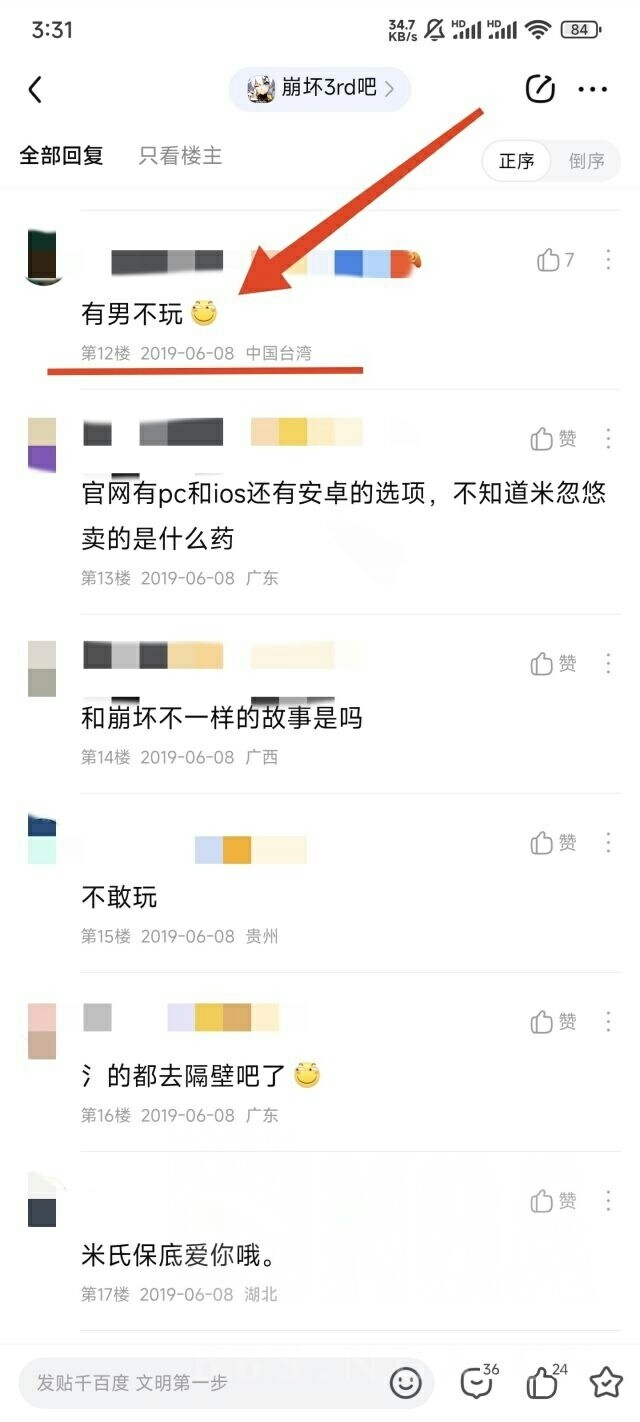Like the 第14楼 reply 和崩坏不一样的故事是吗
Screen dimensions: 640x1422
(554, 664)
